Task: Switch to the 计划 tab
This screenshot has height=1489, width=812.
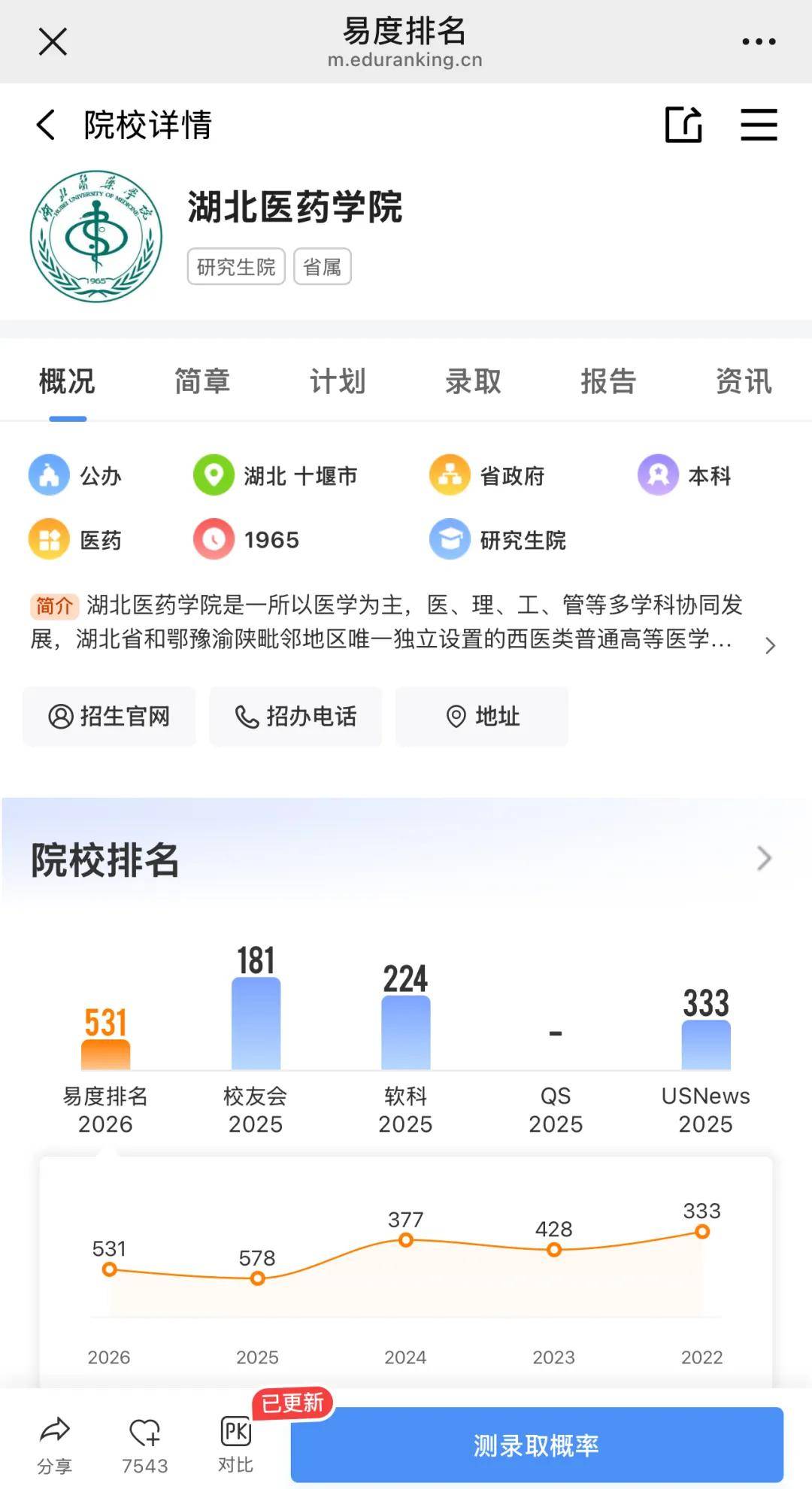Action: click(338, 381)
